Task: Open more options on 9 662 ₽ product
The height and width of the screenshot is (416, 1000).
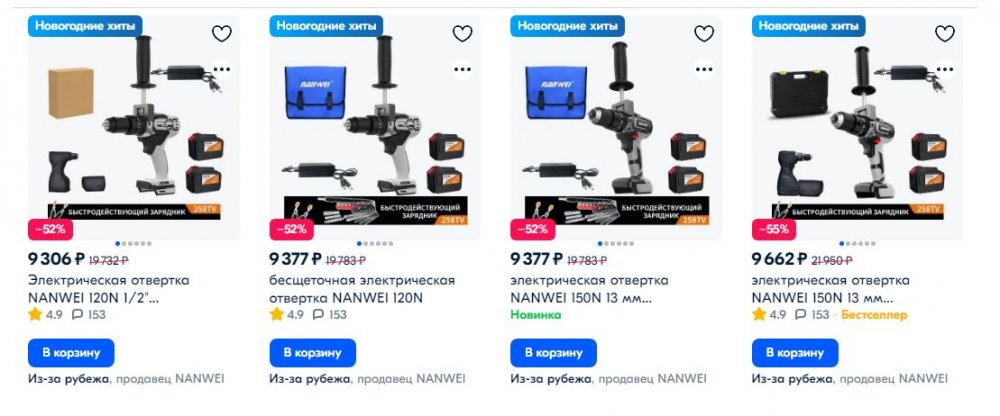Action: tap(945, 69)
